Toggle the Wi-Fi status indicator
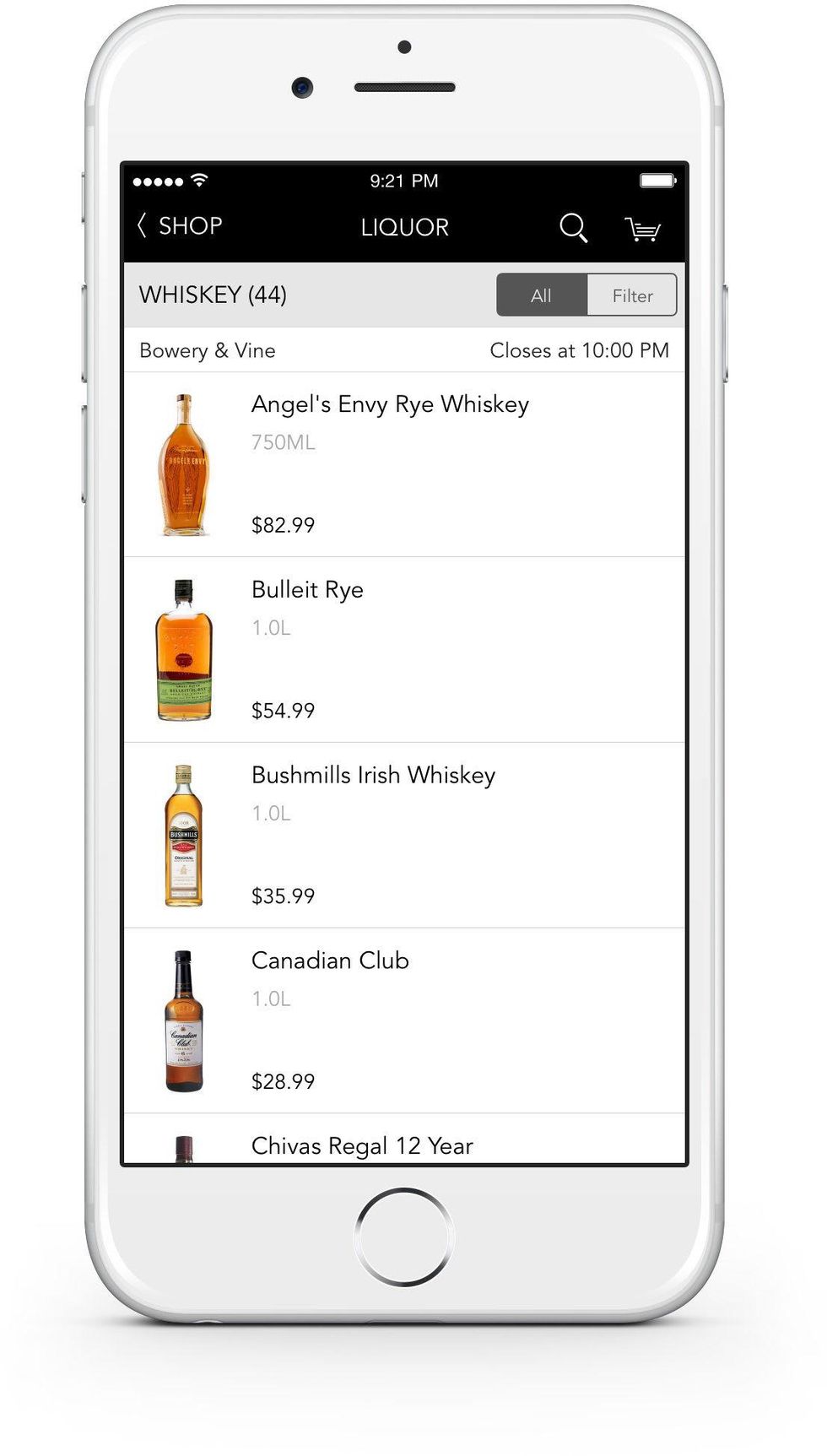827x1456 pixels. [x=199, y=180]
